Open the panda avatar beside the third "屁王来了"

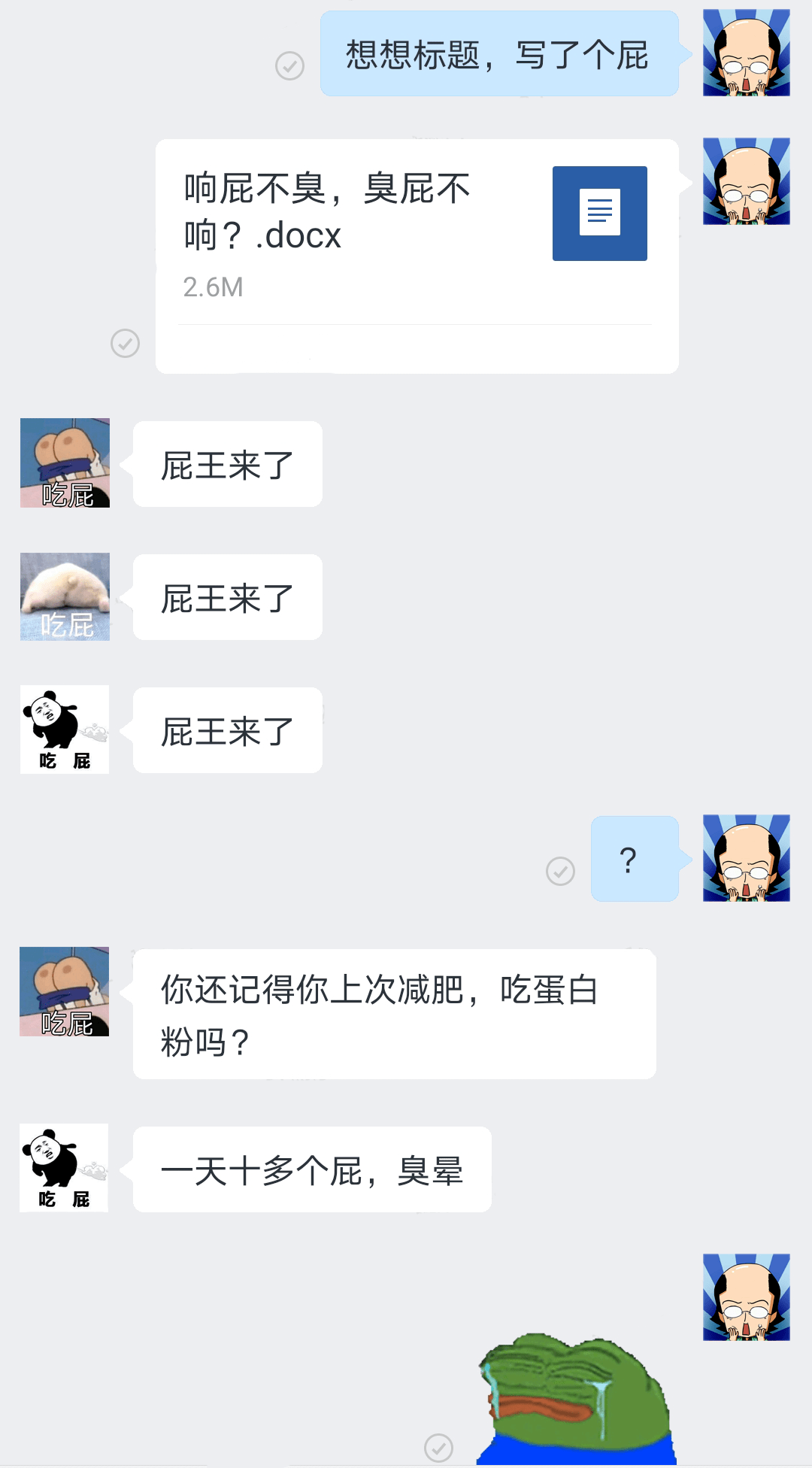(x=65, y=729)
